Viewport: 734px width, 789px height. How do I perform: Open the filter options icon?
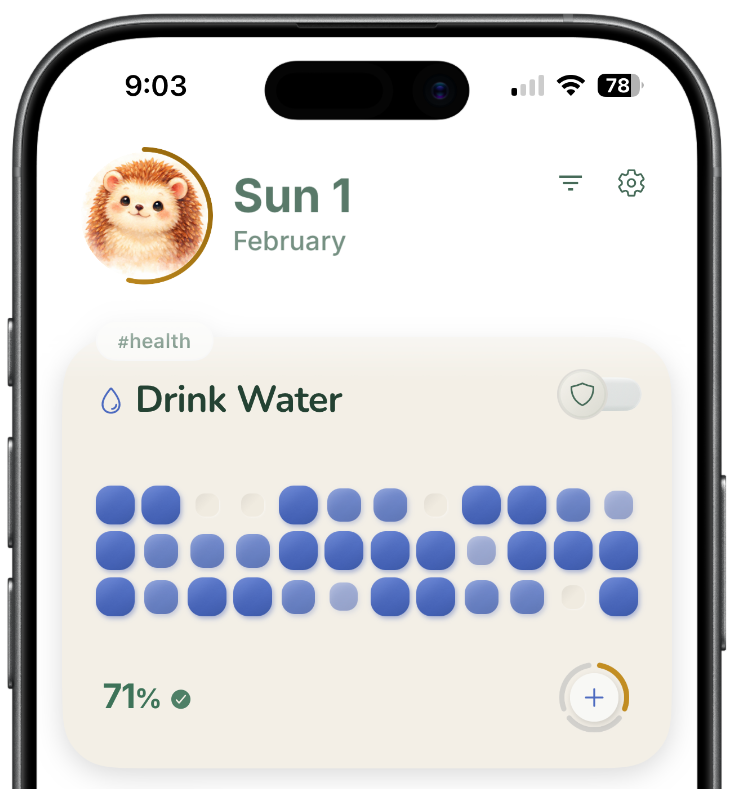[x=570, y=183]
